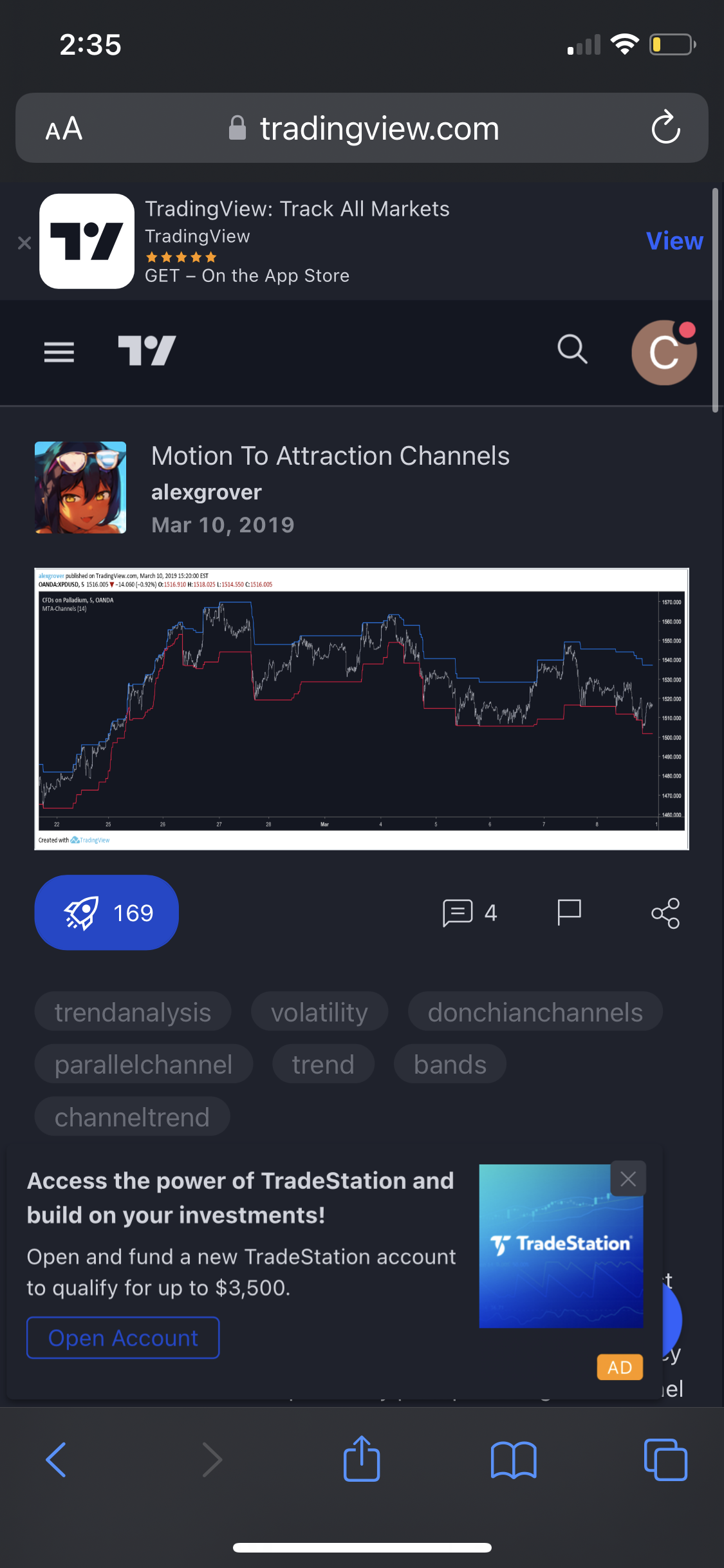
Task: View the TradingView app in App Store
Action: point(674,241)
